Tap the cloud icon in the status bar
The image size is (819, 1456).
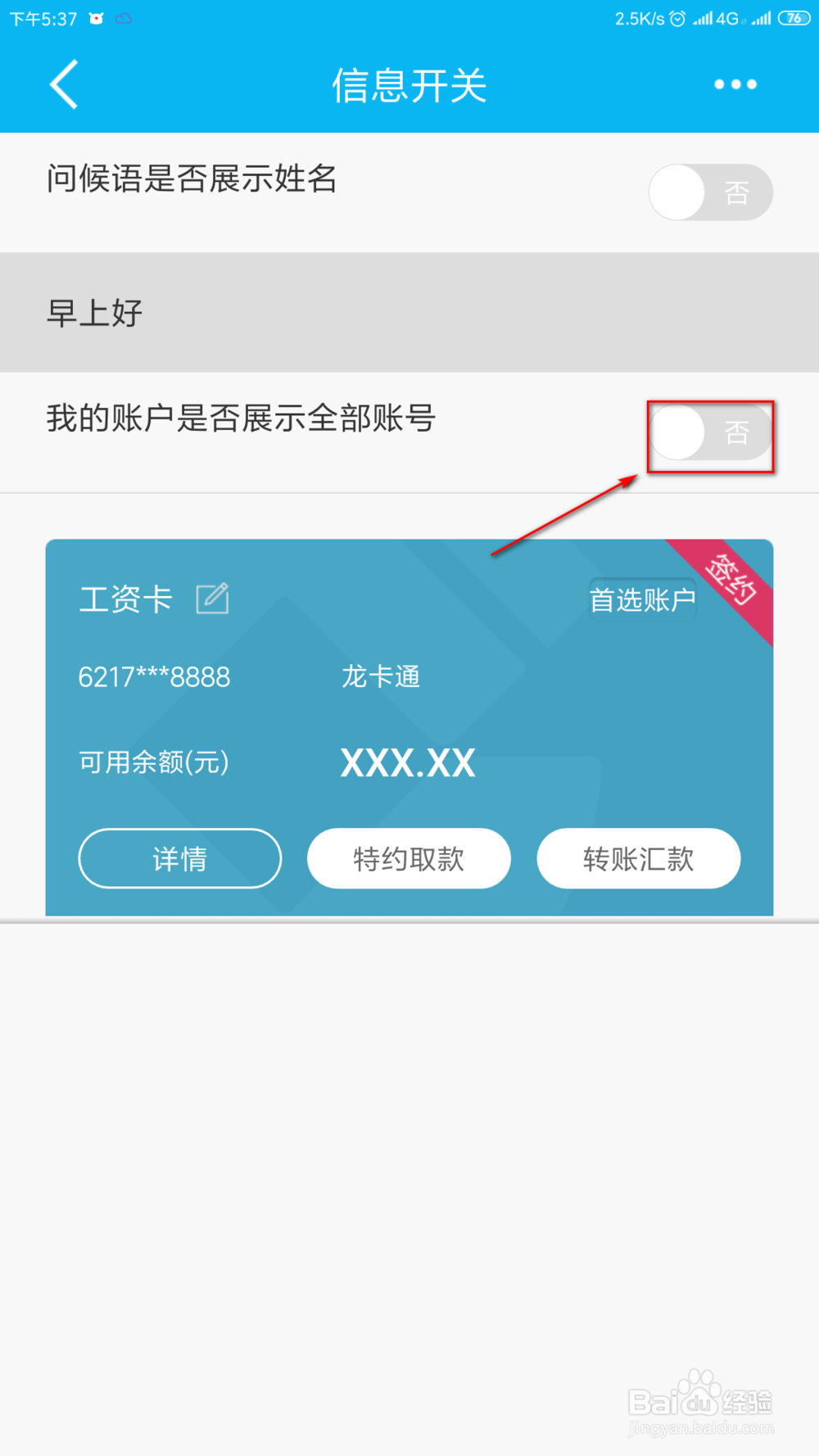pyautogui.click(x=124, y=18)
